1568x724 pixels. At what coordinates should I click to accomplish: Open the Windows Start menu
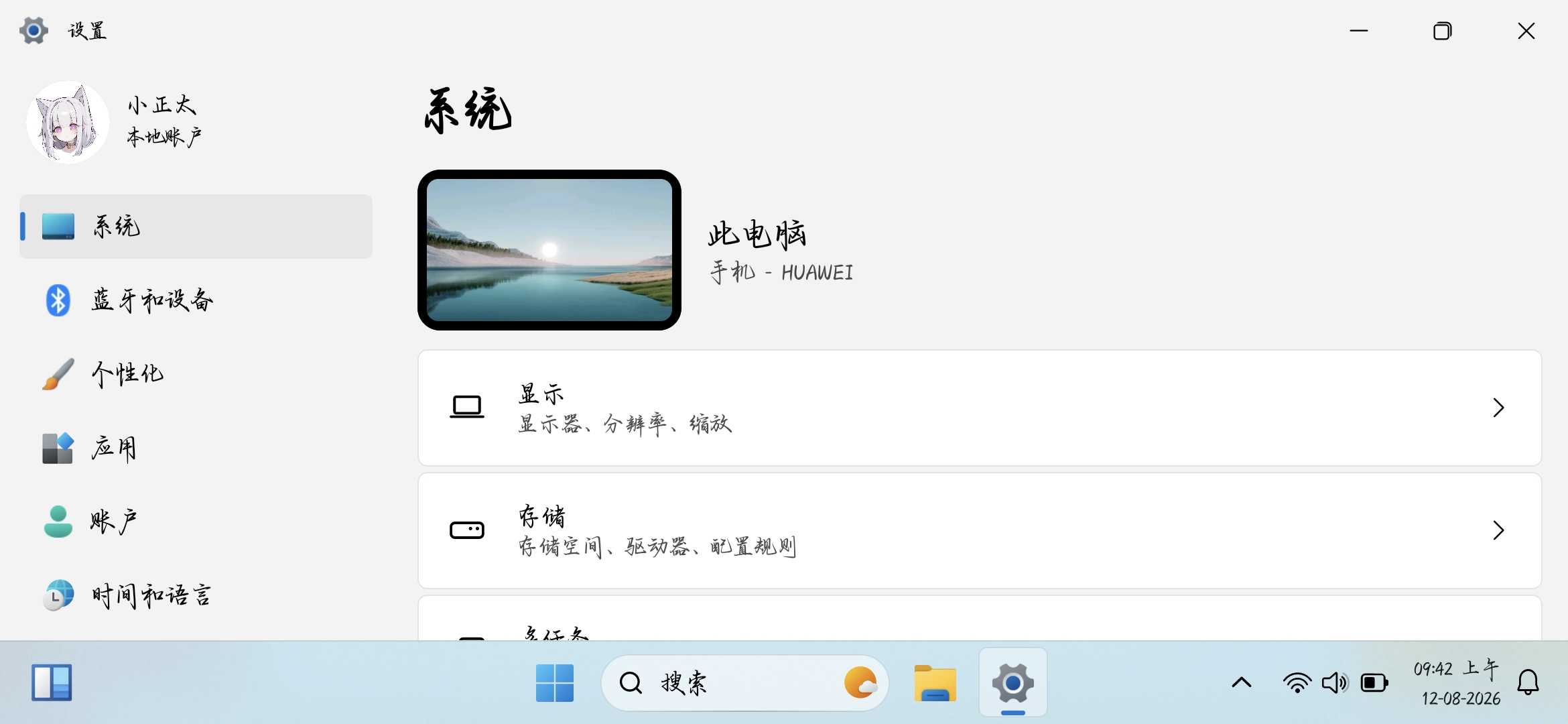pyautogui.click(x=555, y=683)
